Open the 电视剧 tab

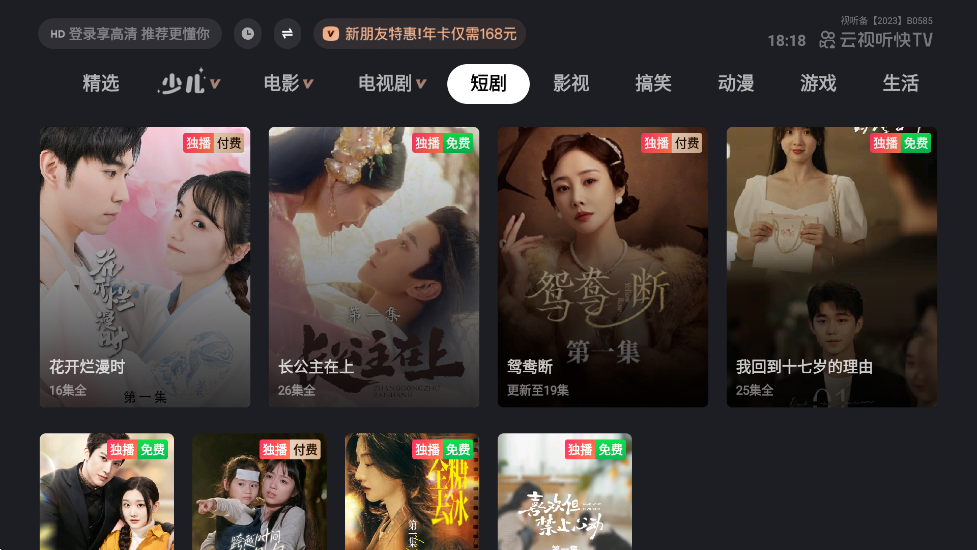pyautogui.click(x=392, y=84)
